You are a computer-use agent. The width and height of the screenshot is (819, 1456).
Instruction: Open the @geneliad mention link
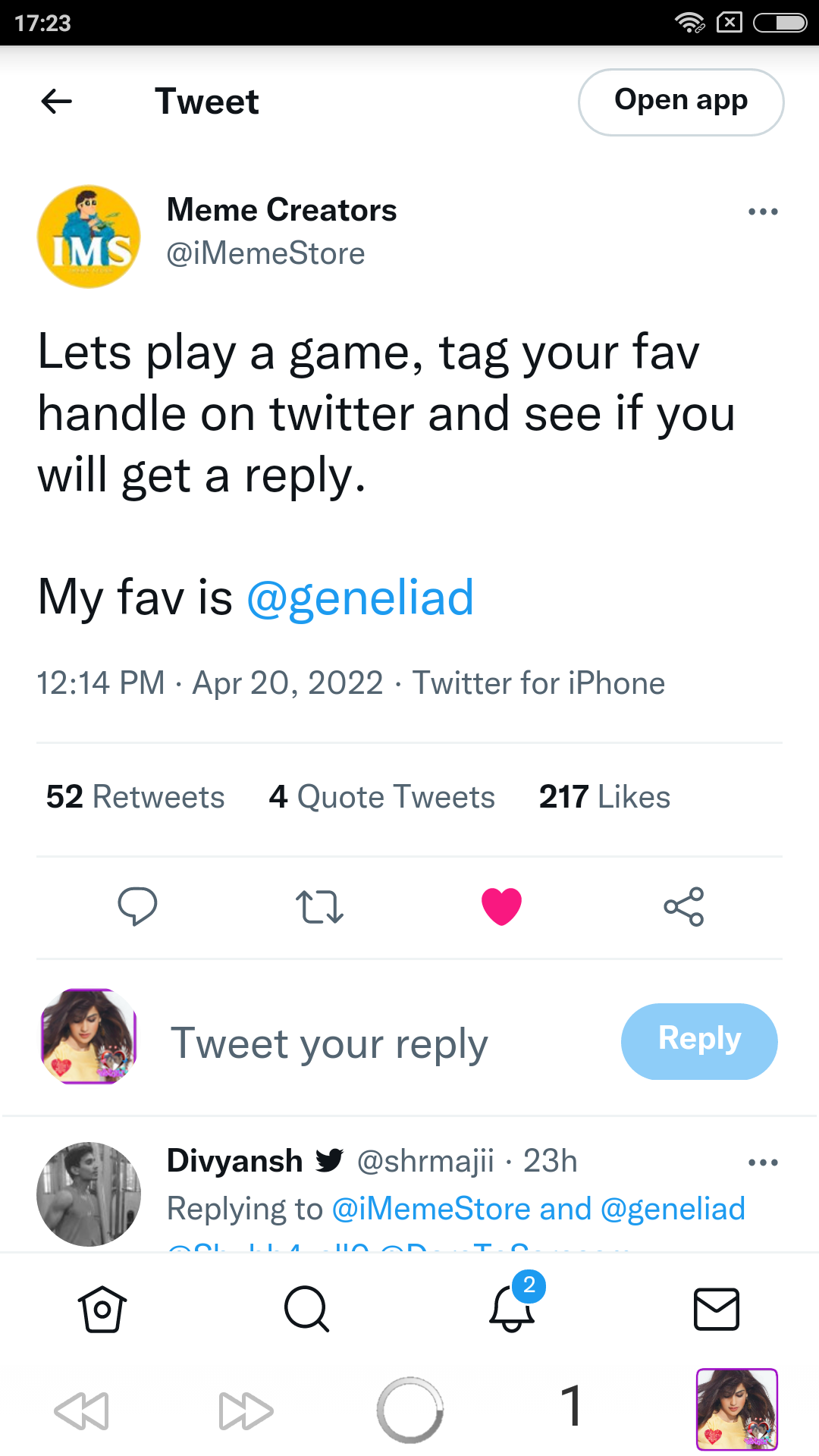[x=360, y=598]
